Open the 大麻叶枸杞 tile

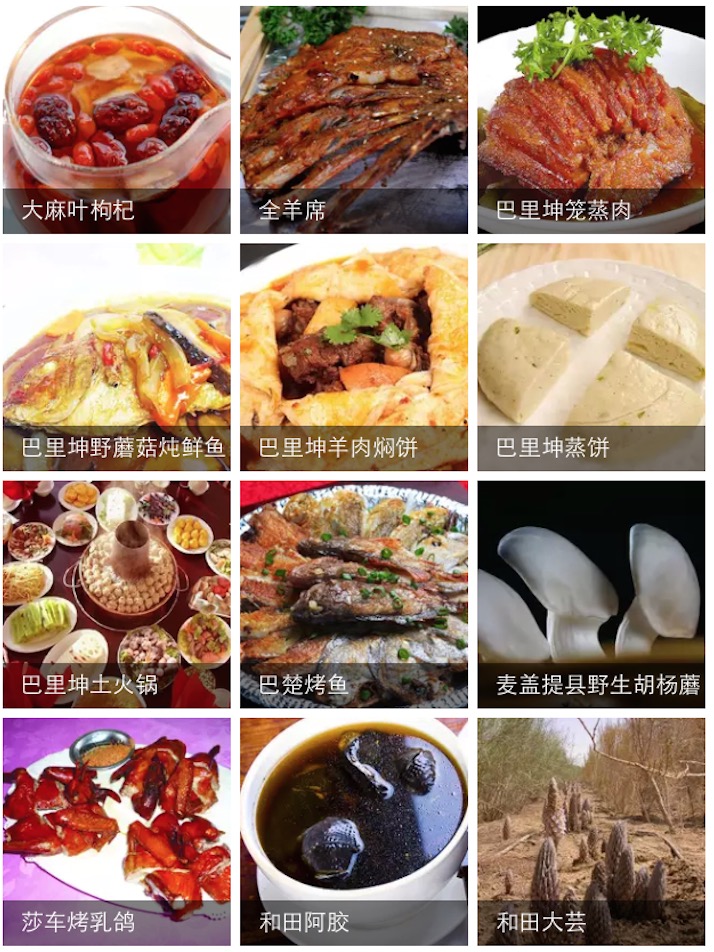[117, 120]
